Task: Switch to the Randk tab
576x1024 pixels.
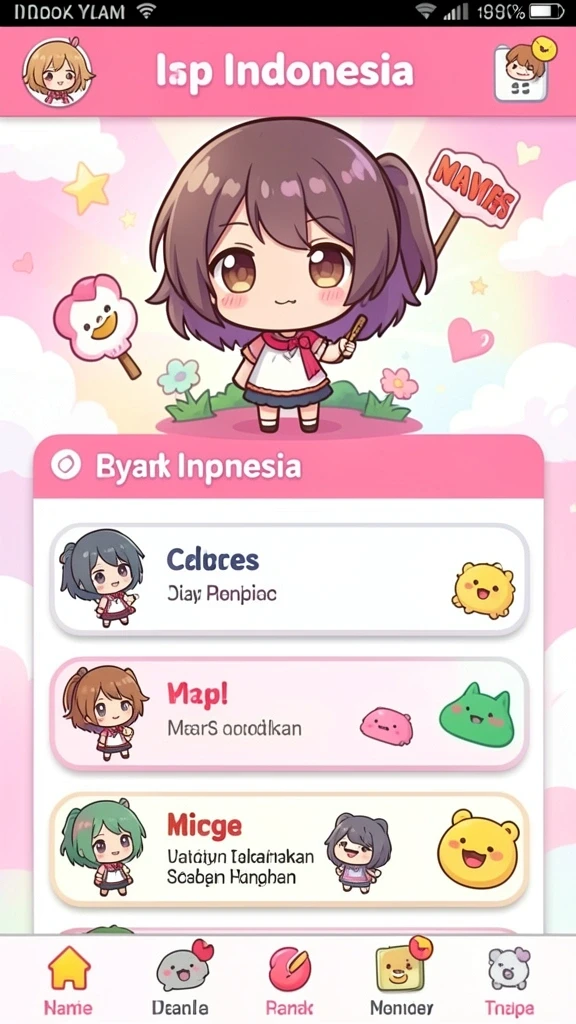Action: point(289,980)
